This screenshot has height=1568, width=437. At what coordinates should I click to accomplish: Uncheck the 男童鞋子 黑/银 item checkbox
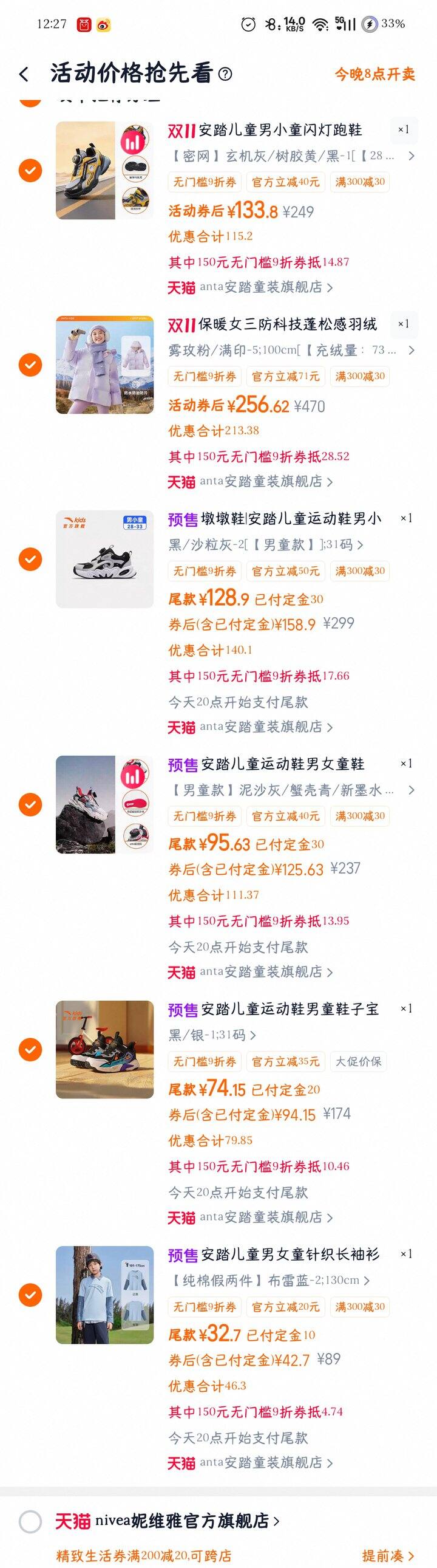[x=30, y=1049]
